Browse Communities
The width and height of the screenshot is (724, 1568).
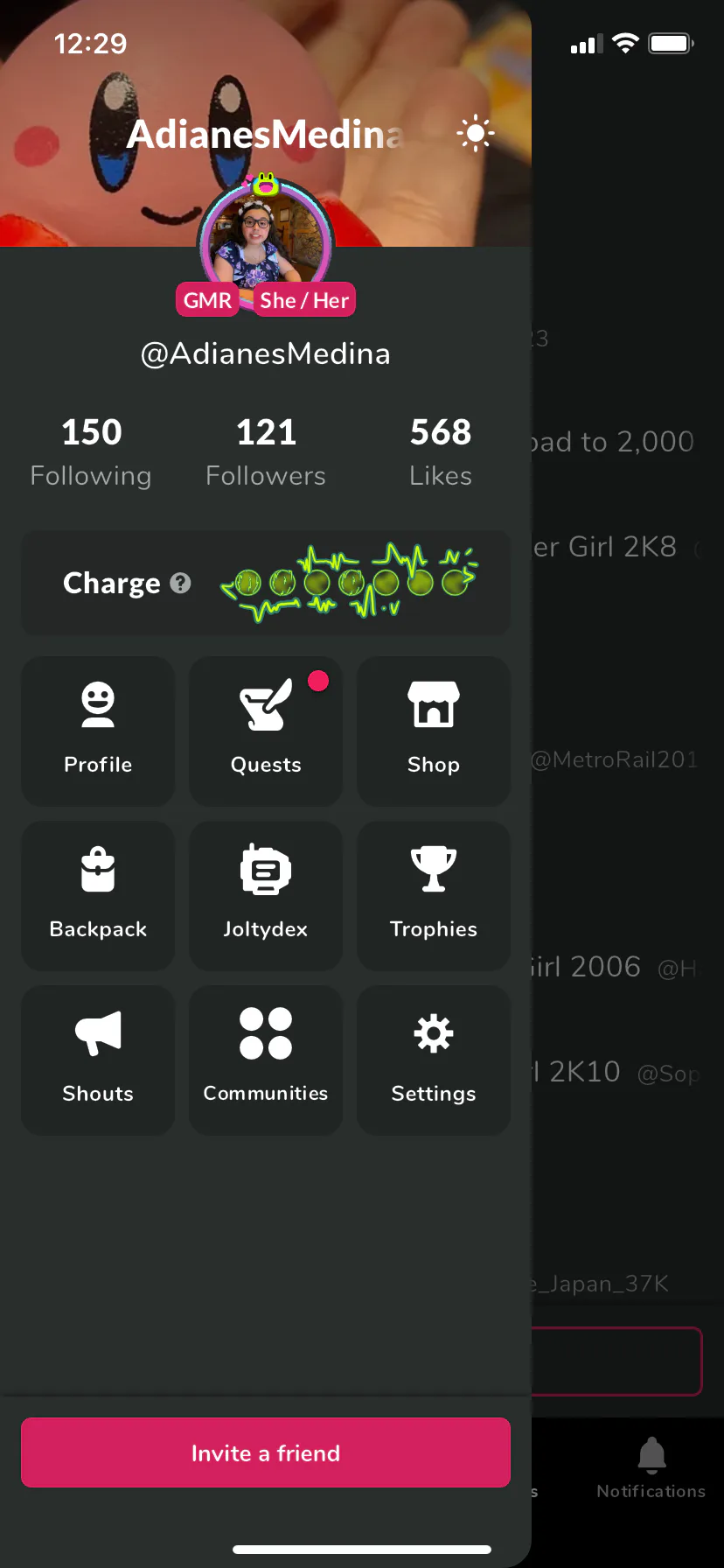pos(266,1060)
